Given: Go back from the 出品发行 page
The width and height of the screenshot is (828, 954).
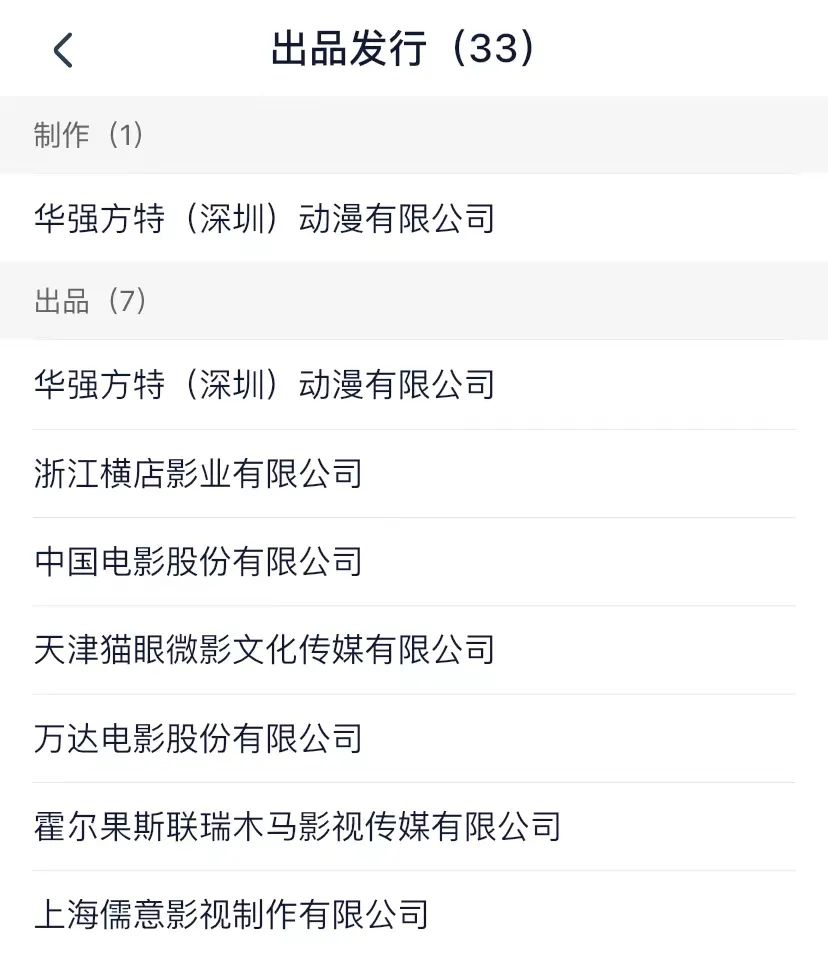Looking at the screenshot, I should click(63, 50).
